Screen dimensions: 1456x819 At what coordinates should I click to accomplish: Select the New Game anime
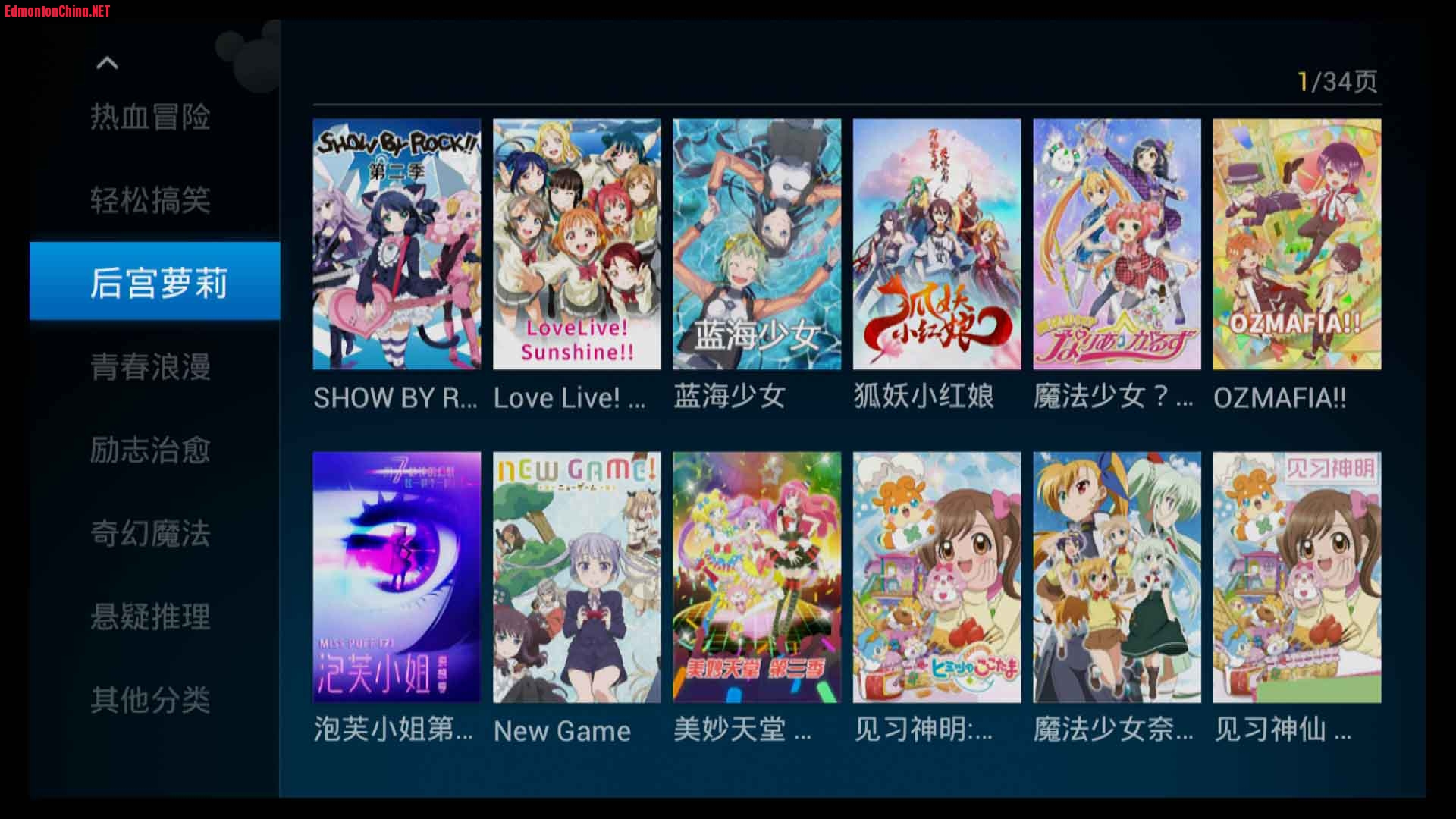(576, 577)
